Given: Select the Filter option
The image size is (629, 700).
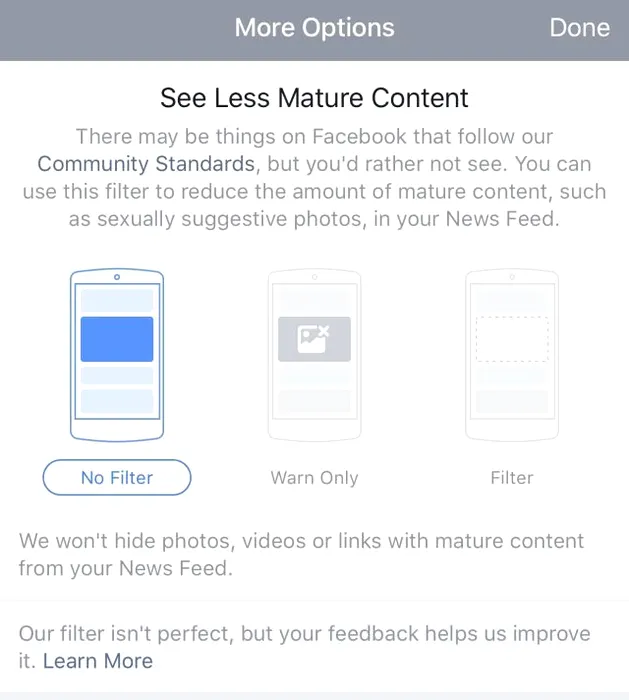Looking at the screenshot, I should 511,477.
